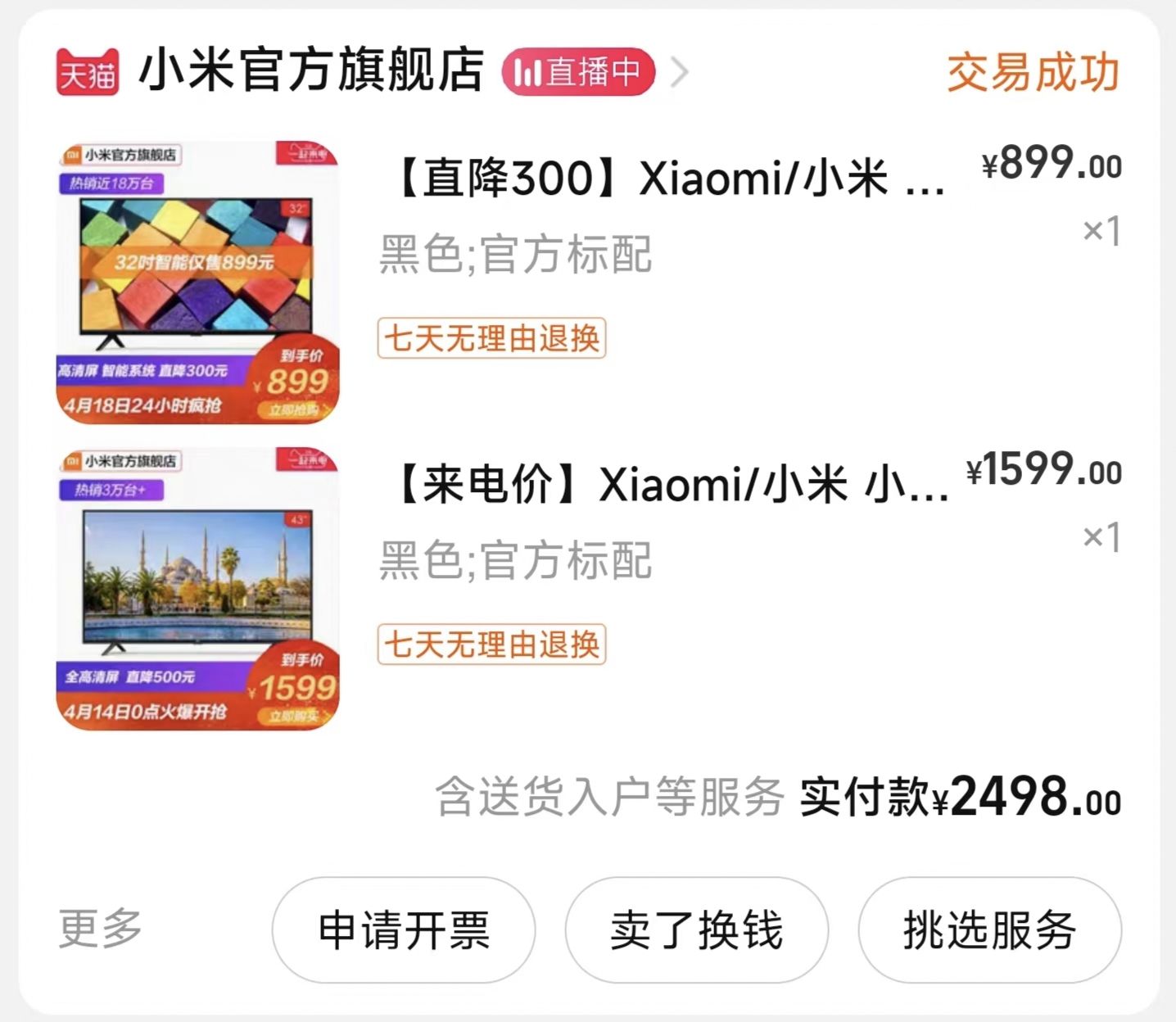This screenshot has height=1022, width=1176.
Task: Open 小米官方旗舰店 store page
Action: tap(311, 70)
